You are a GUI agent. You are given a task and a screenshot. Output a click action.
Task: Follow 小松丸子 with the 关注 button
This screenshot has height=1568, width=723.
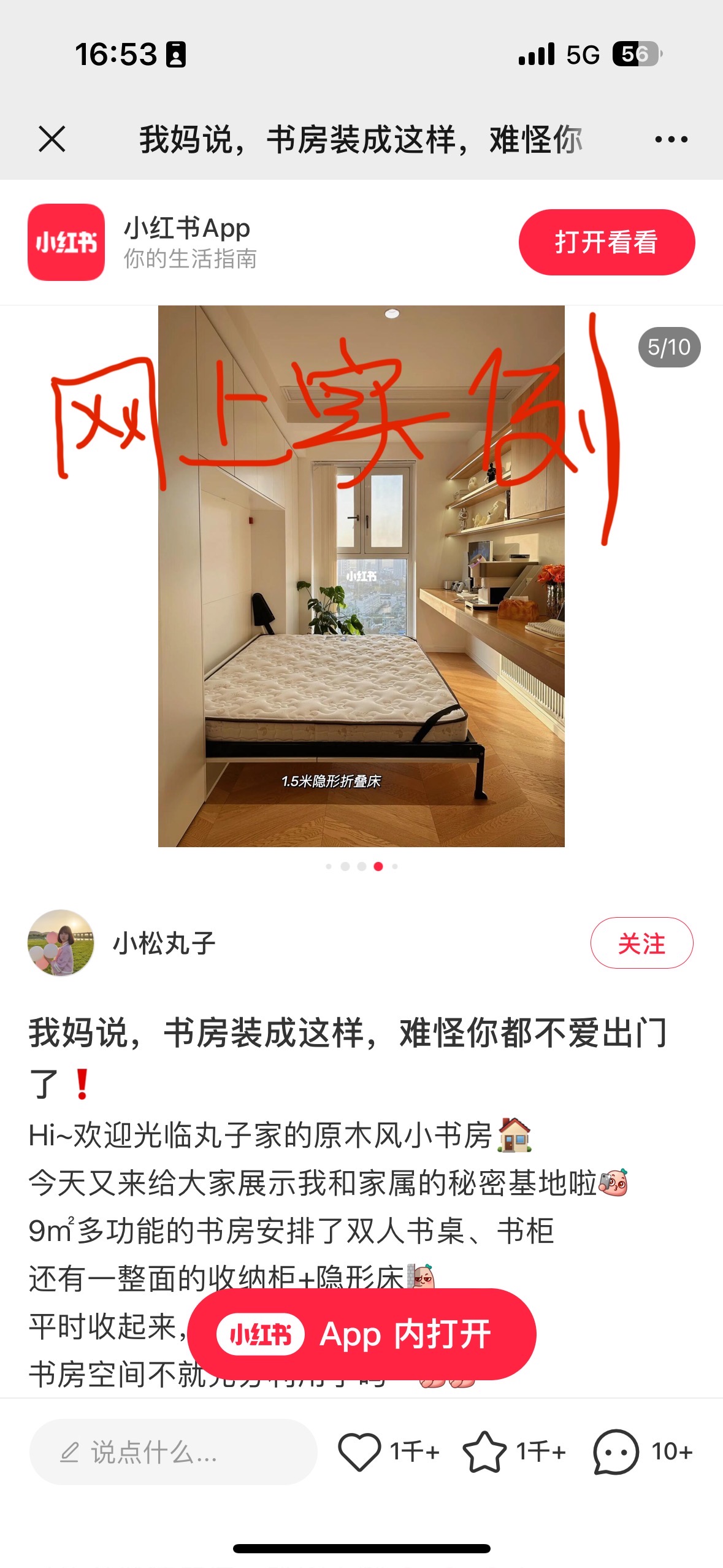pos(641,943)
